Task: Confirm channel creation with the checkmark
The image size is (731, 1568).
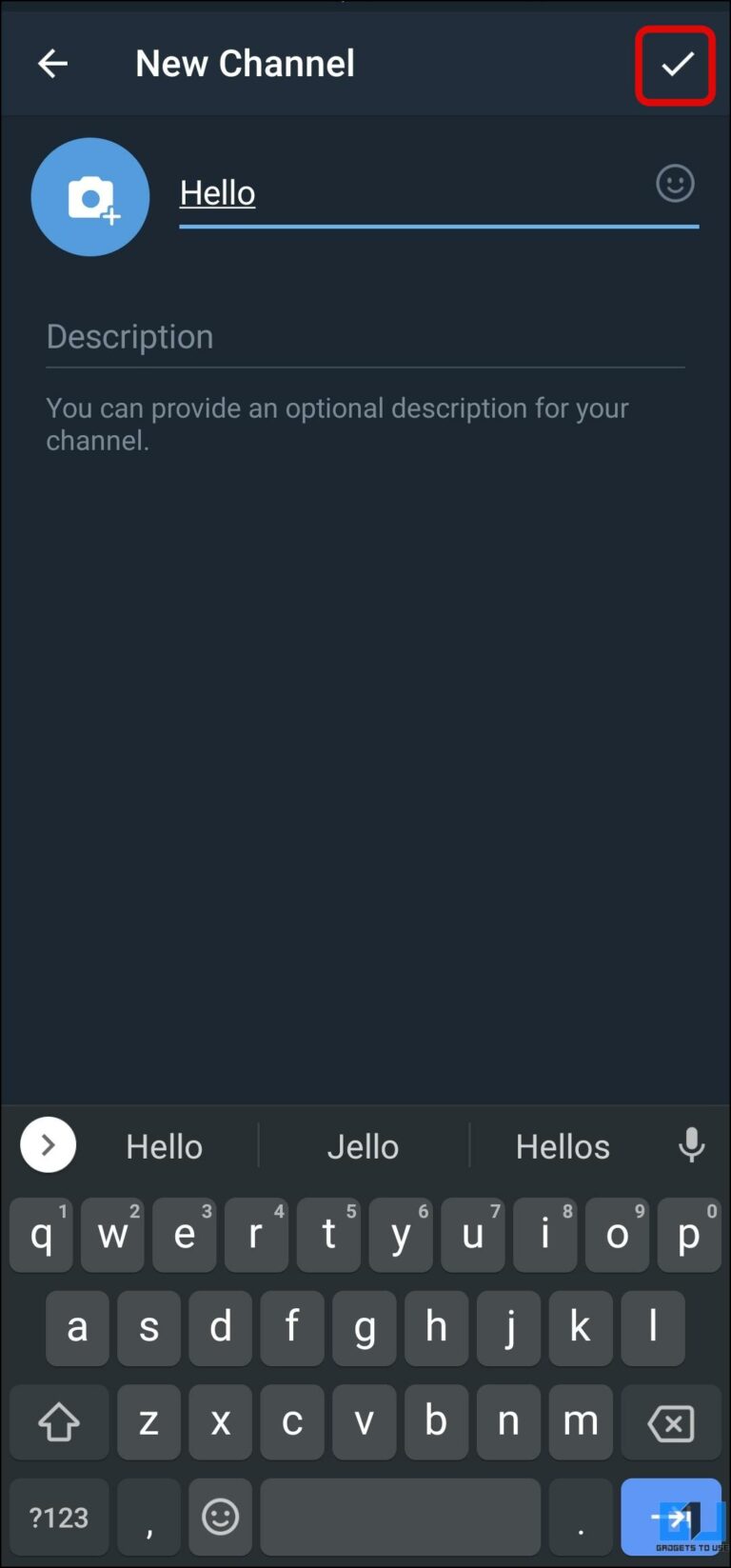Action: click(676, 65)
